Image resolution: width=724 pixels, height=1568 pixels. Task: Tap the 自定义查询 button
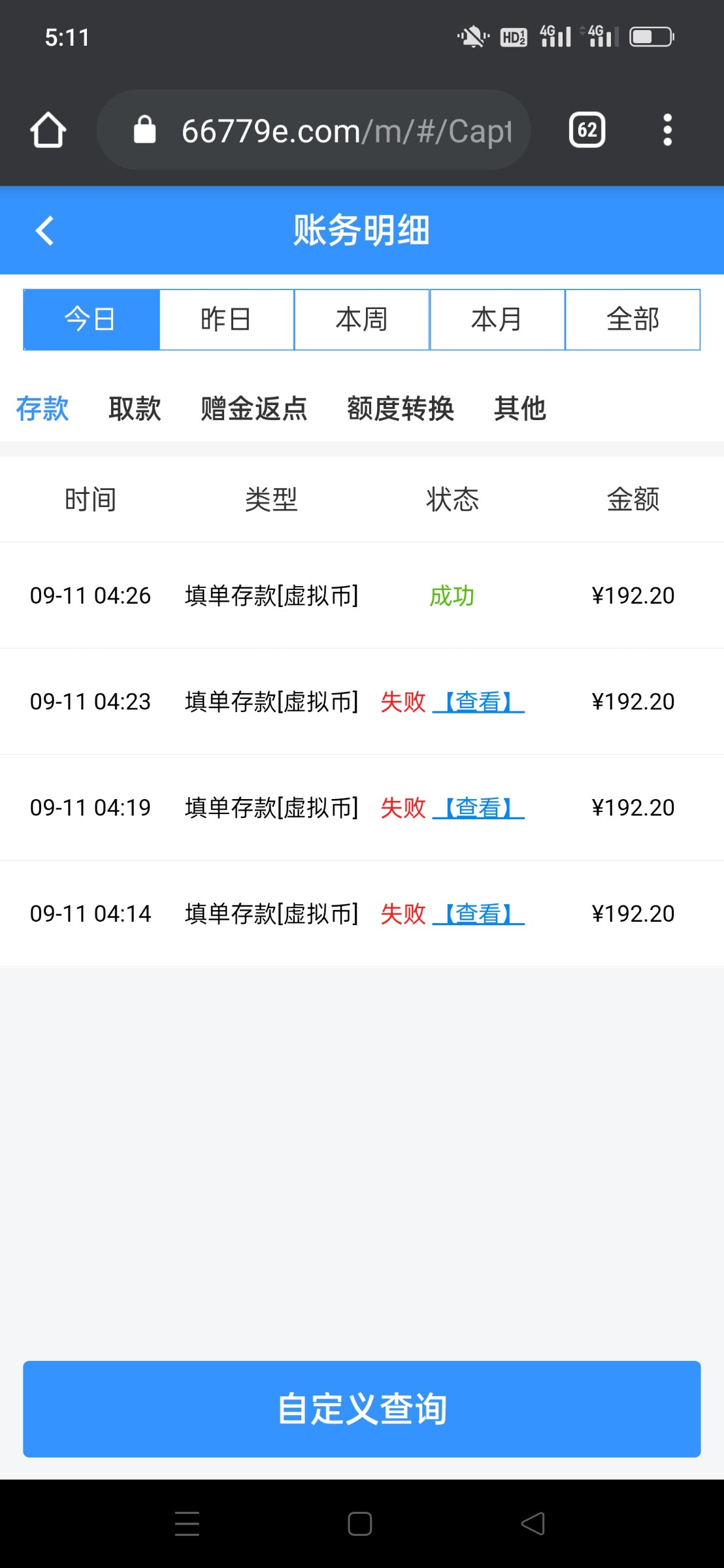362,1409
